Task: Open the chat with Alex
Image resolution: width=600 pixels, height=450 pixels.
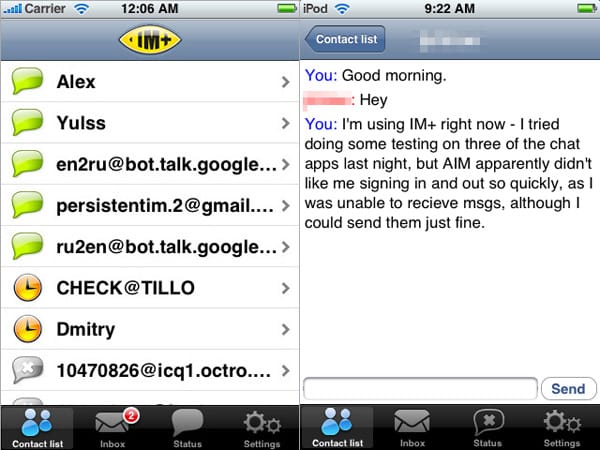Action: coord(150,82)
